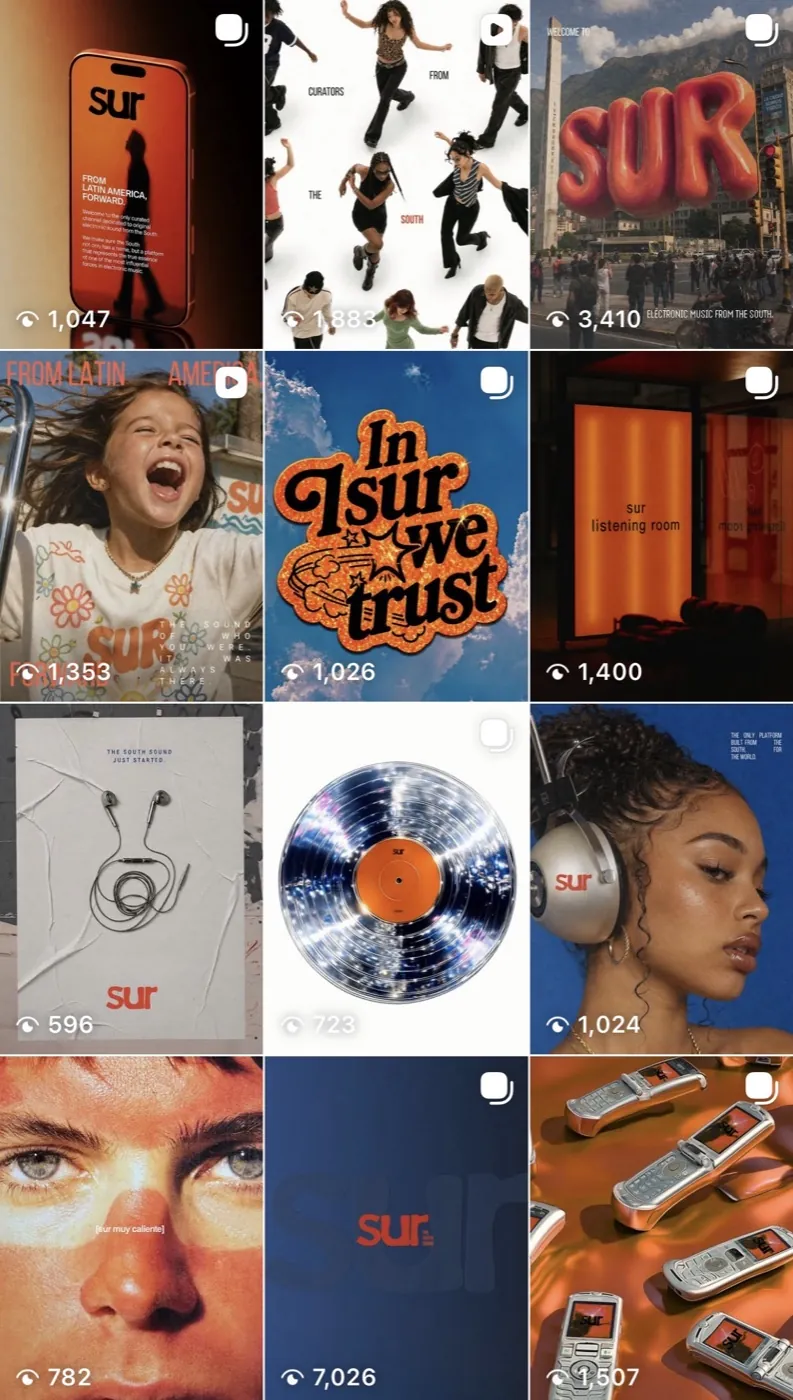
Task: Open the blue sur logo post with 7,026 views
Action: click(396, 1228)
